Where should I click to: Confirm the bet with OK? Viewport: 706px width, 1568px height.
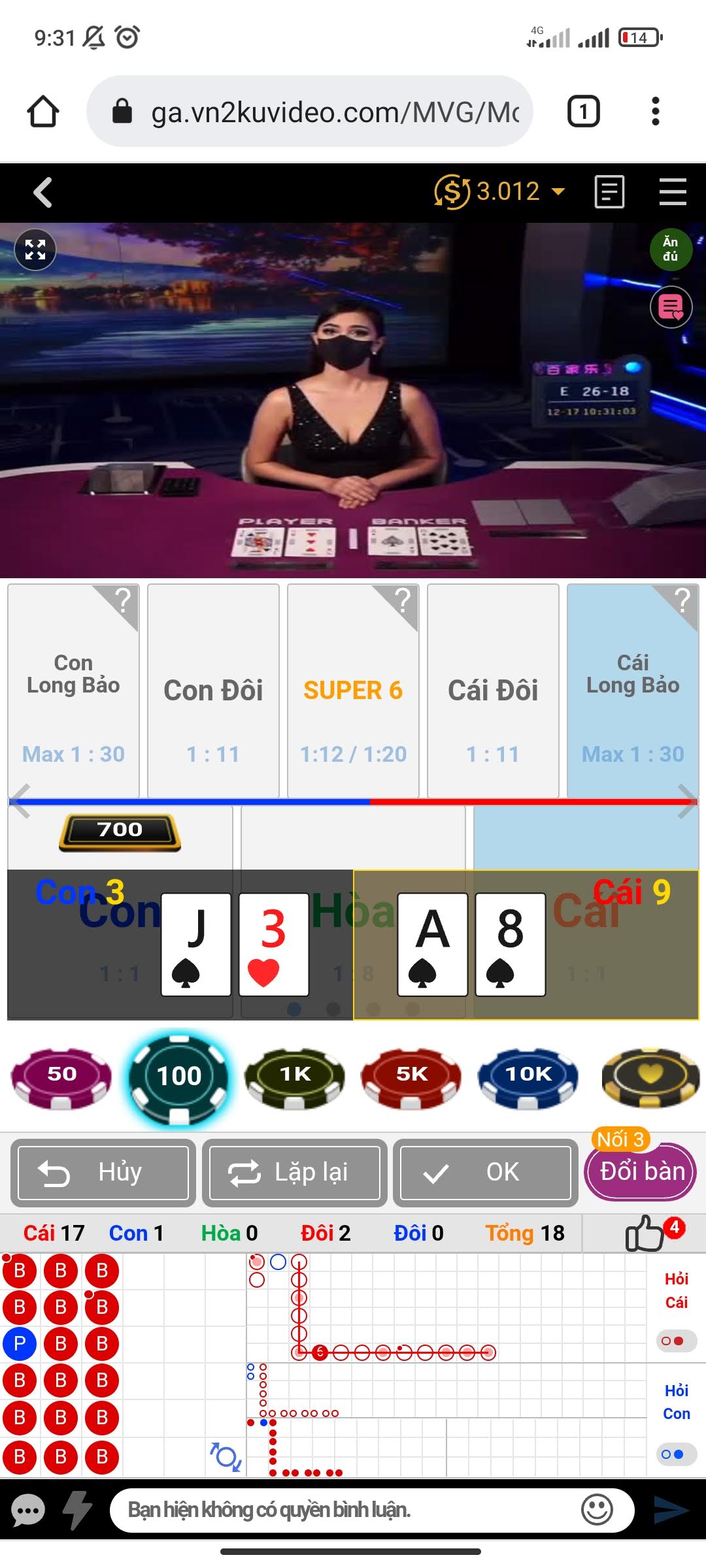[x=485, y=1173]
